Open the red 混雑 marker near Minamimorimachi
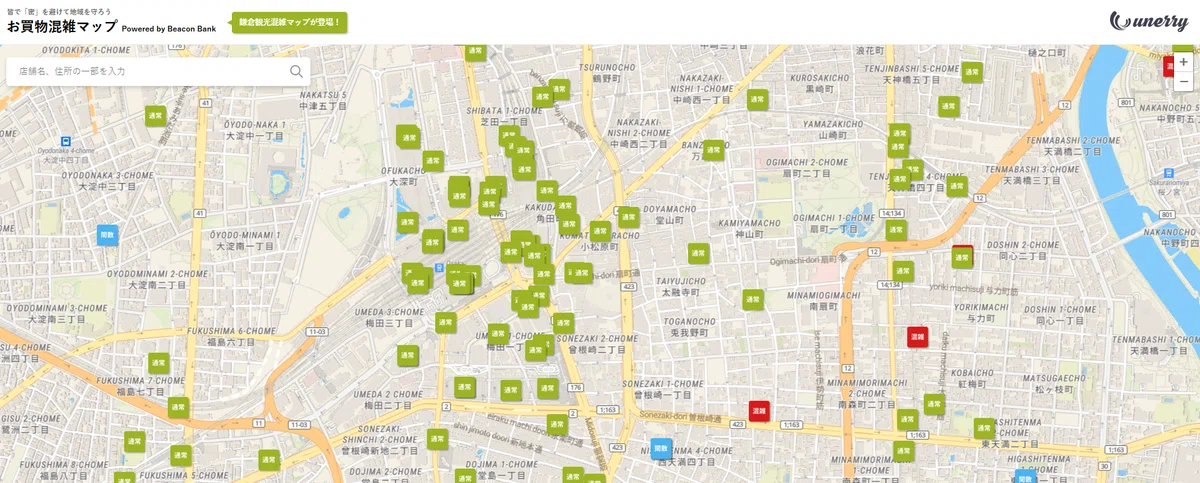This screenshot has height=483, width=1200. click(916, 337)
